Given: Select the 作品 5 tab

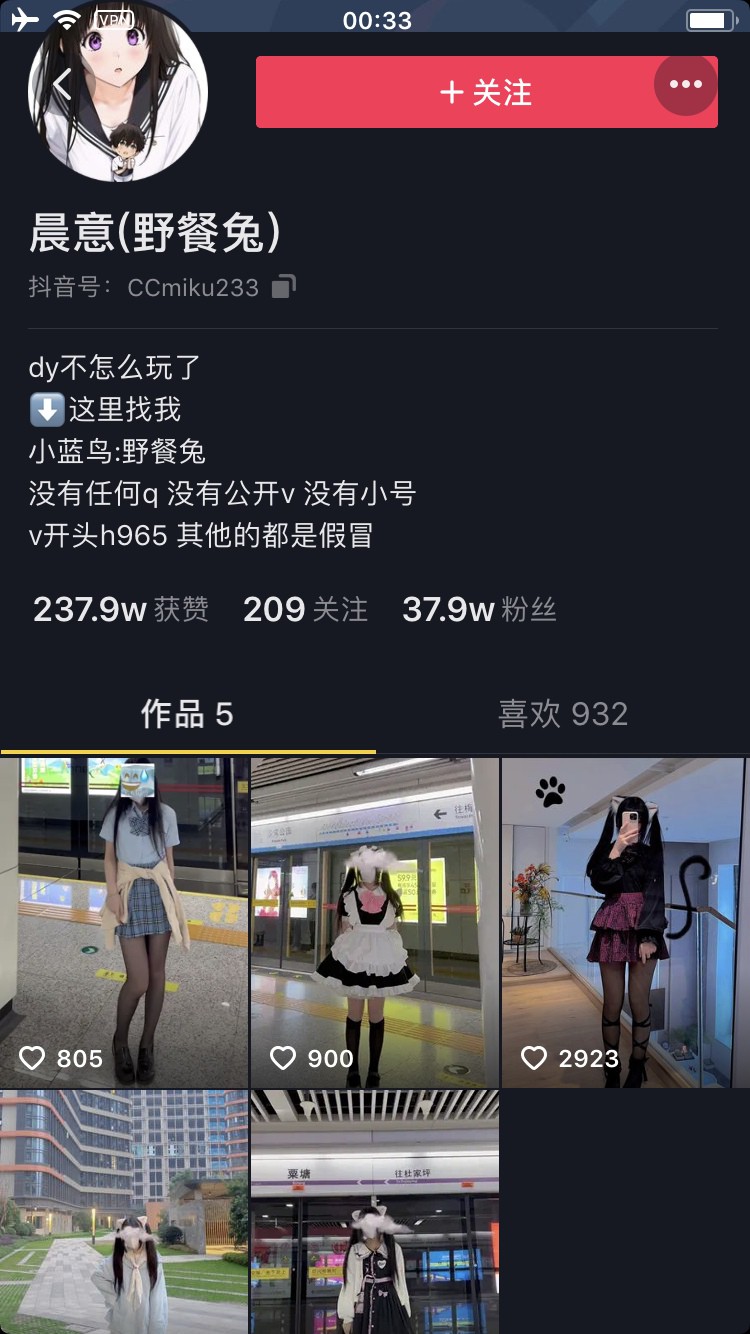Looking at the screenshot, I should click(x=187, y=714).
